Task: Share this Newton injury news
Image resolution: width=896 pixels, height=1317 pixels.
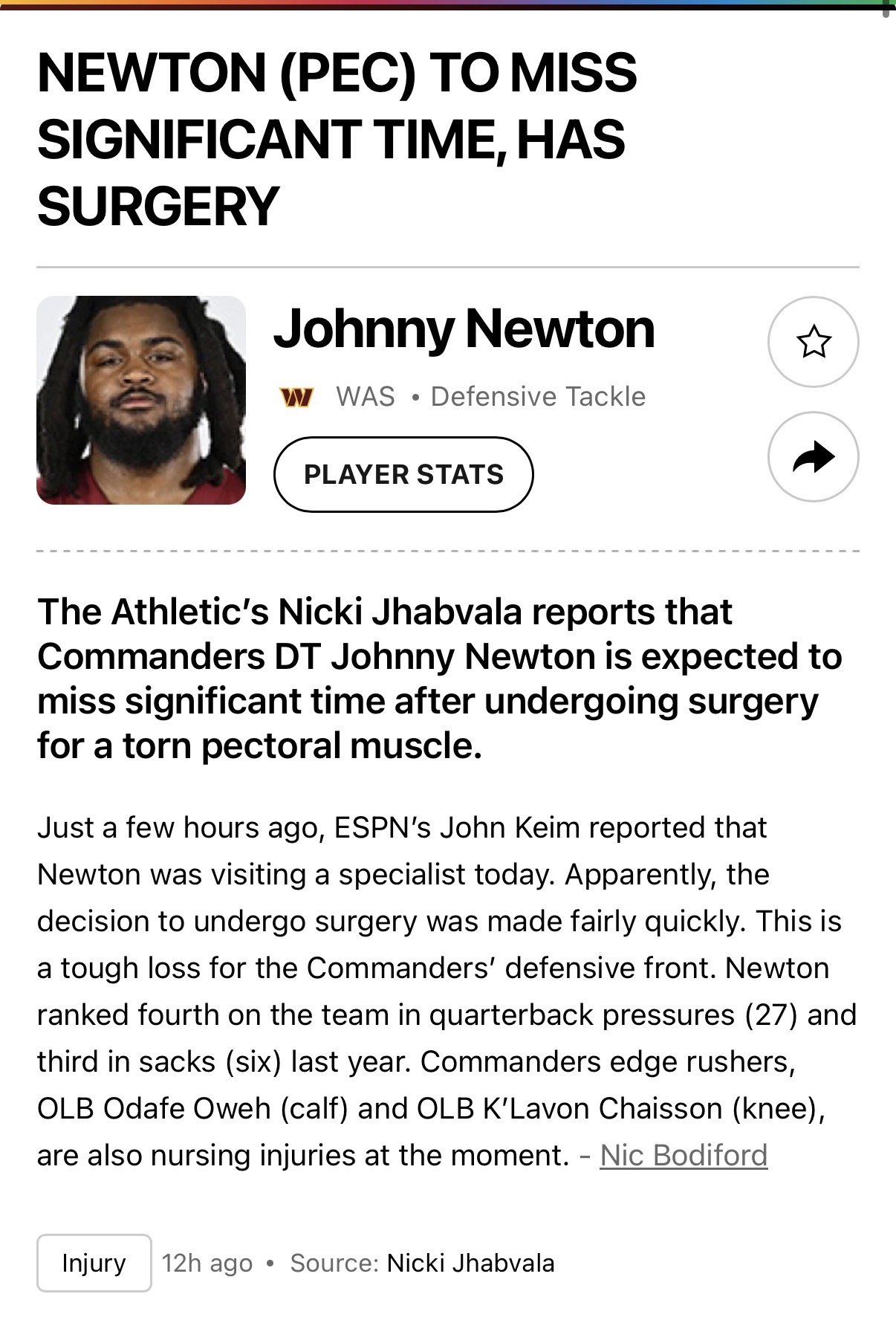Action: point(813,457)
